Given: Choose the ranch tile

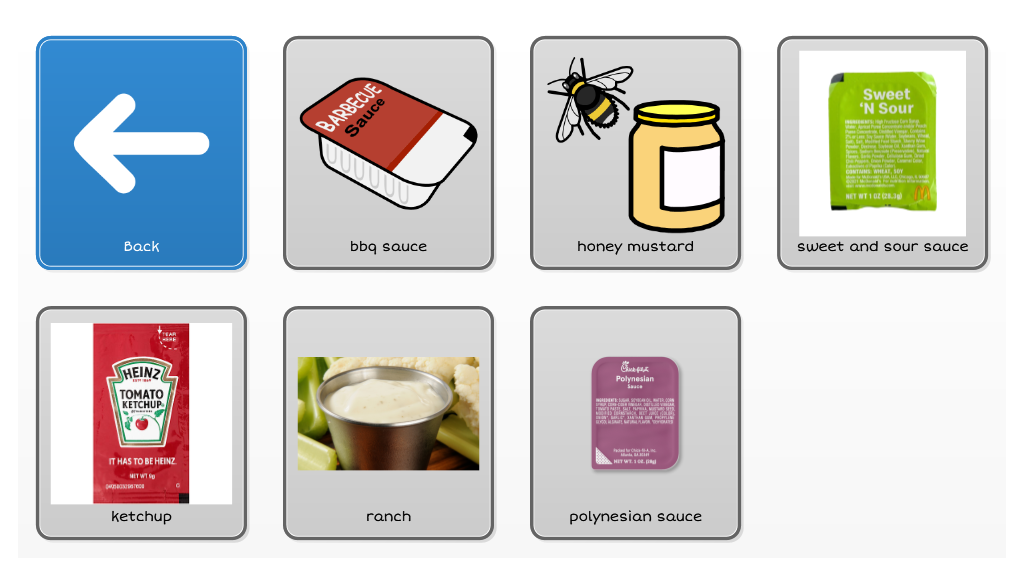Looking at the screenshot, I should pyautogui.click(x=388, y=423).
